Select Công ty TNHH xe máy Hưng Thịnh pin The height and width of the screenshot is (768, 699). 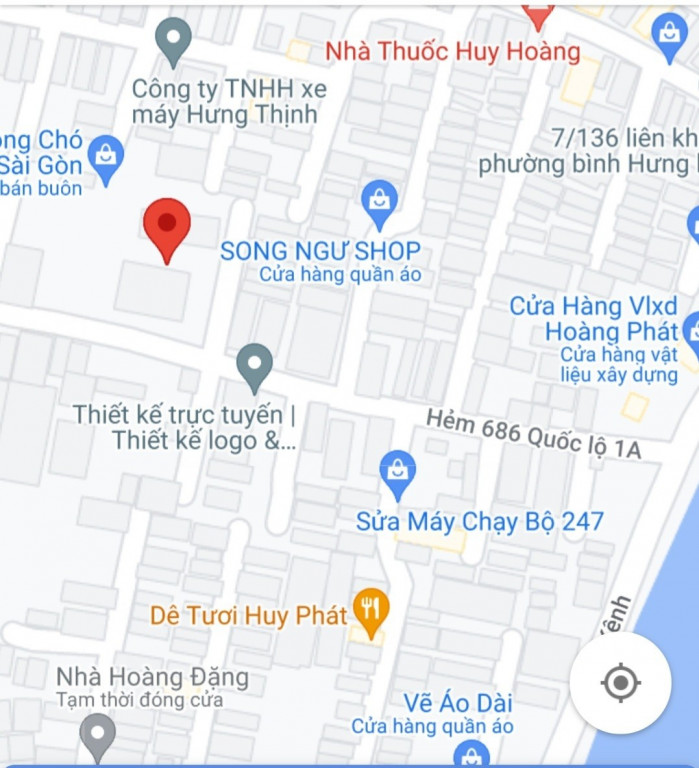pyautogui.click(x=174, y=40)
